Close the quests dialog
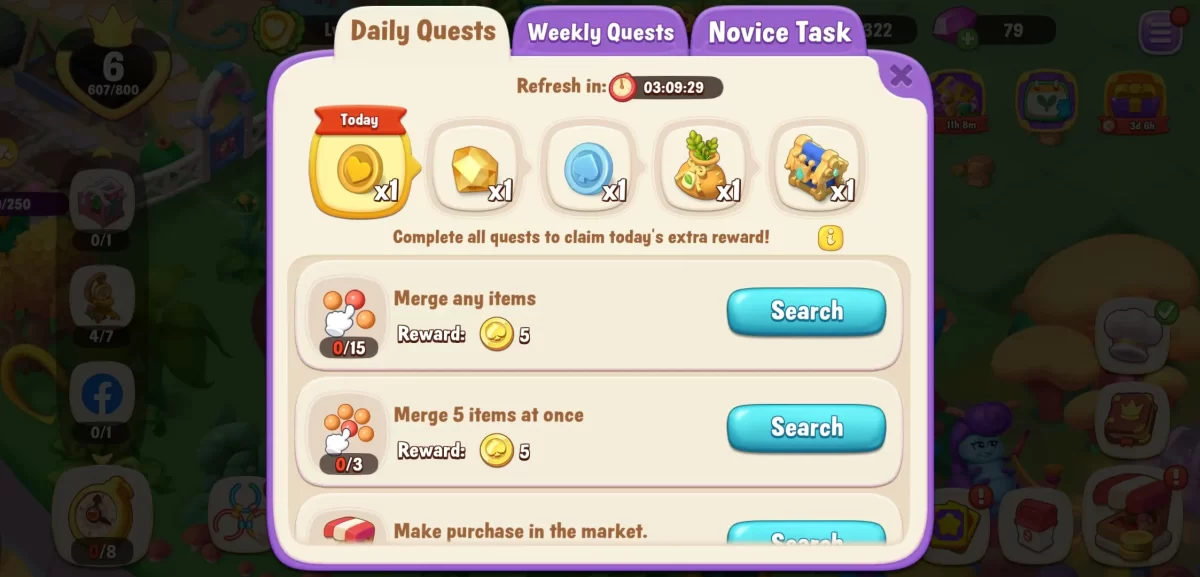This screenshot has height=577, width=1200. pyautogui.click(x=900, y=75)
